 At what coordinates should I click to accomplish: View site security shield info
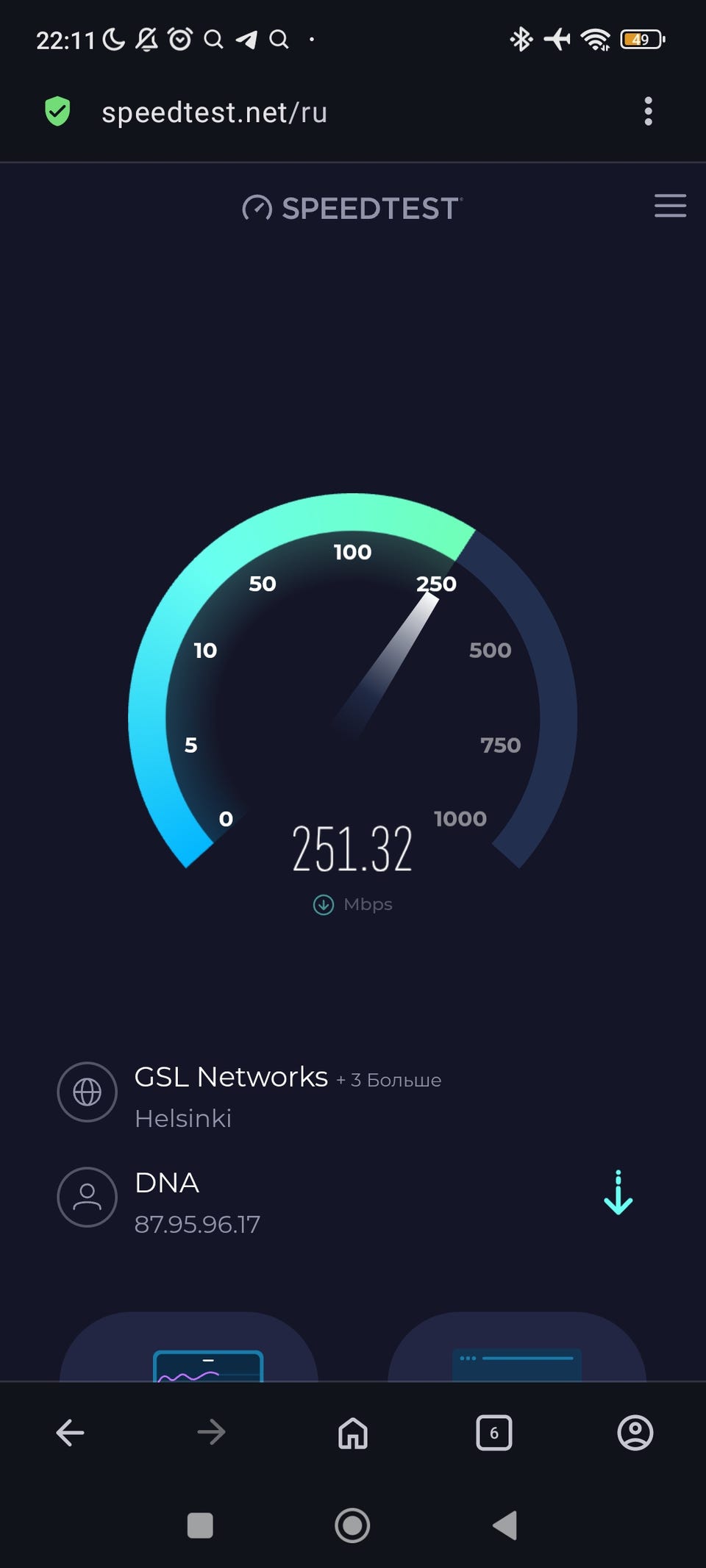click(x=57, y=112)
